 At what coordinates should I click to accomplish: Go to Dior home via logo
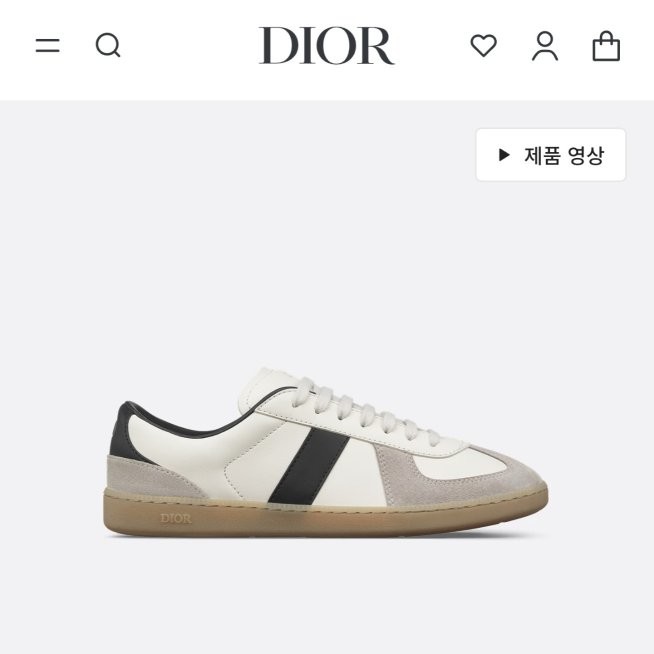tap(326, 46)
